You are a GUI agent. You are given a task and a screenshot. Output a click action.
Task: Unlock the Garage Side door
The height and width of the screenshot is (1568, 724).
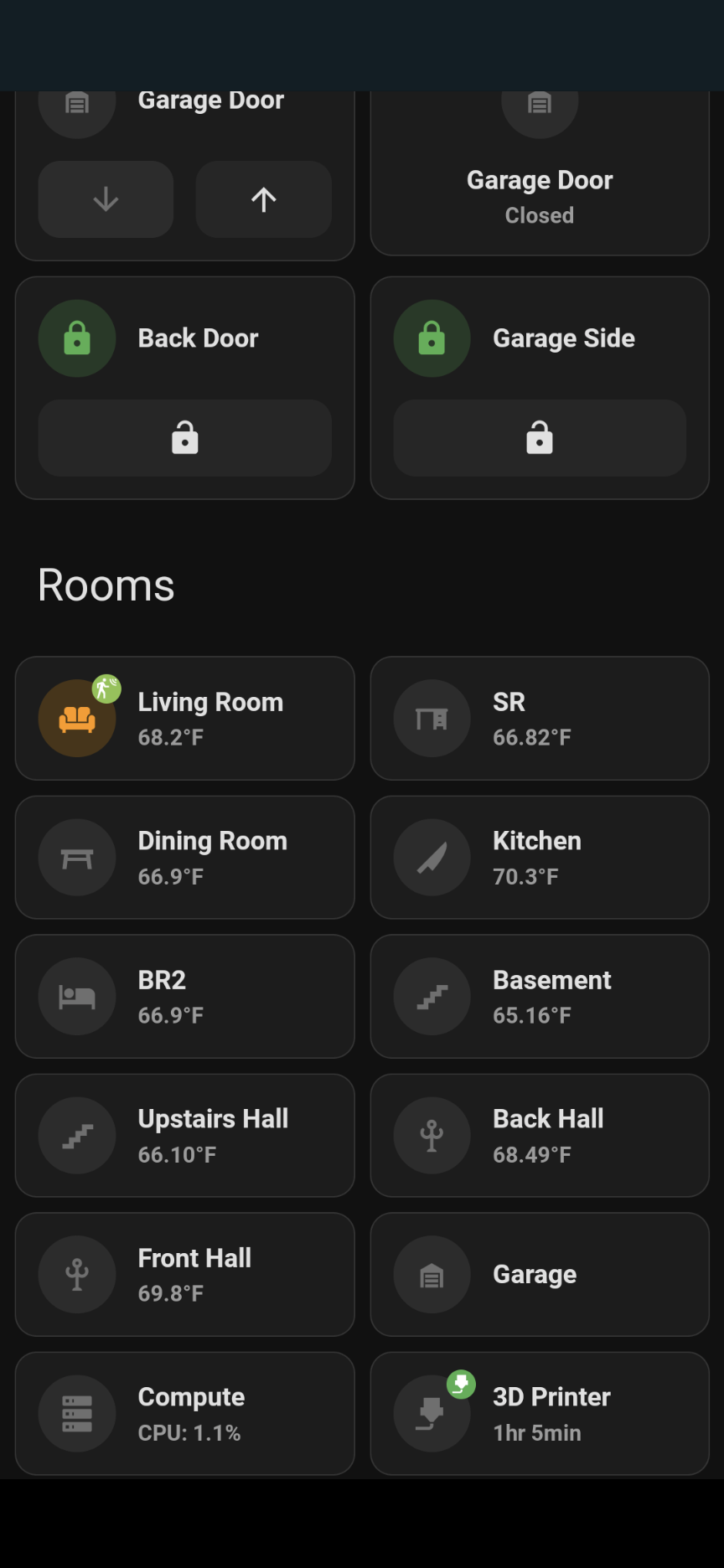coord(540,438)
